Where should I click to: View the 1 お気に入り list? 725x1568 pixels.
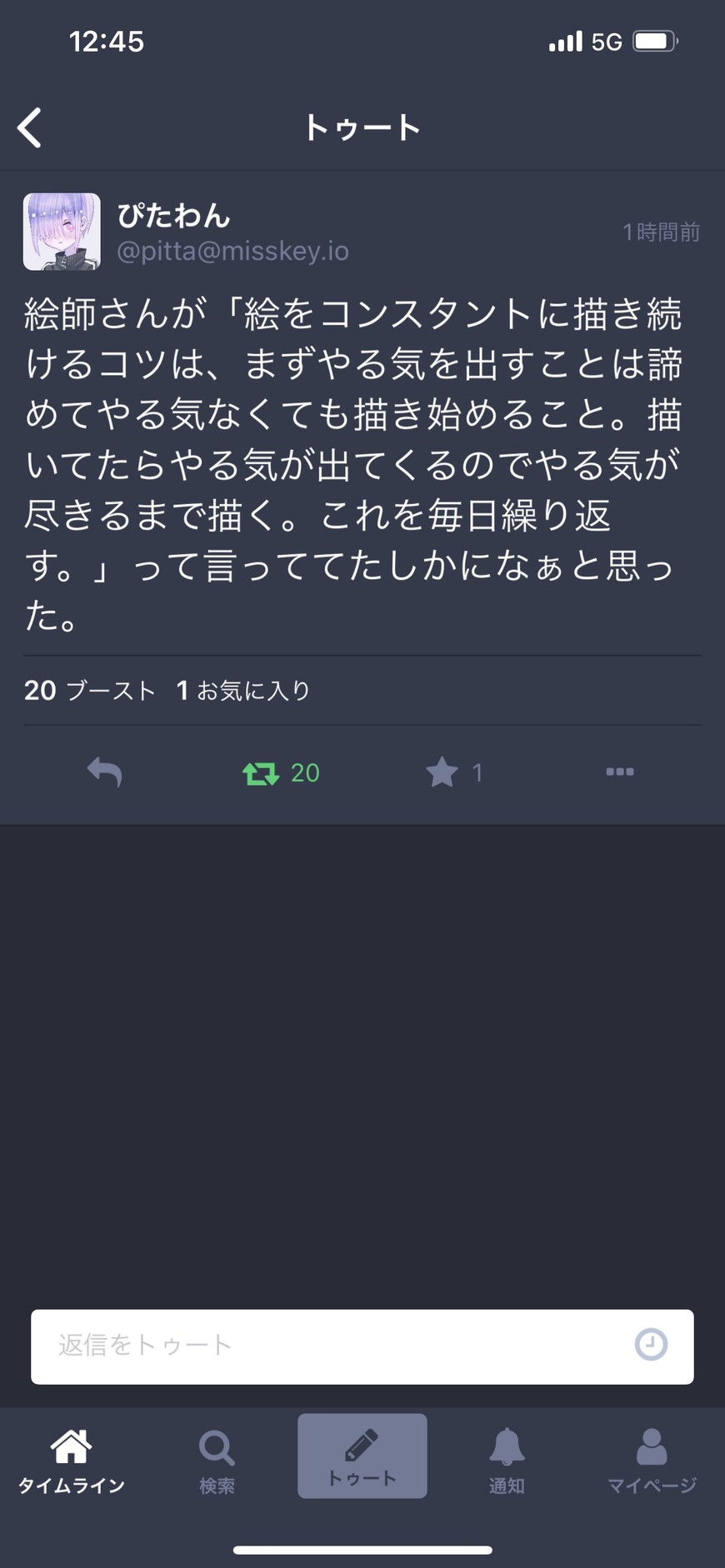243,691
